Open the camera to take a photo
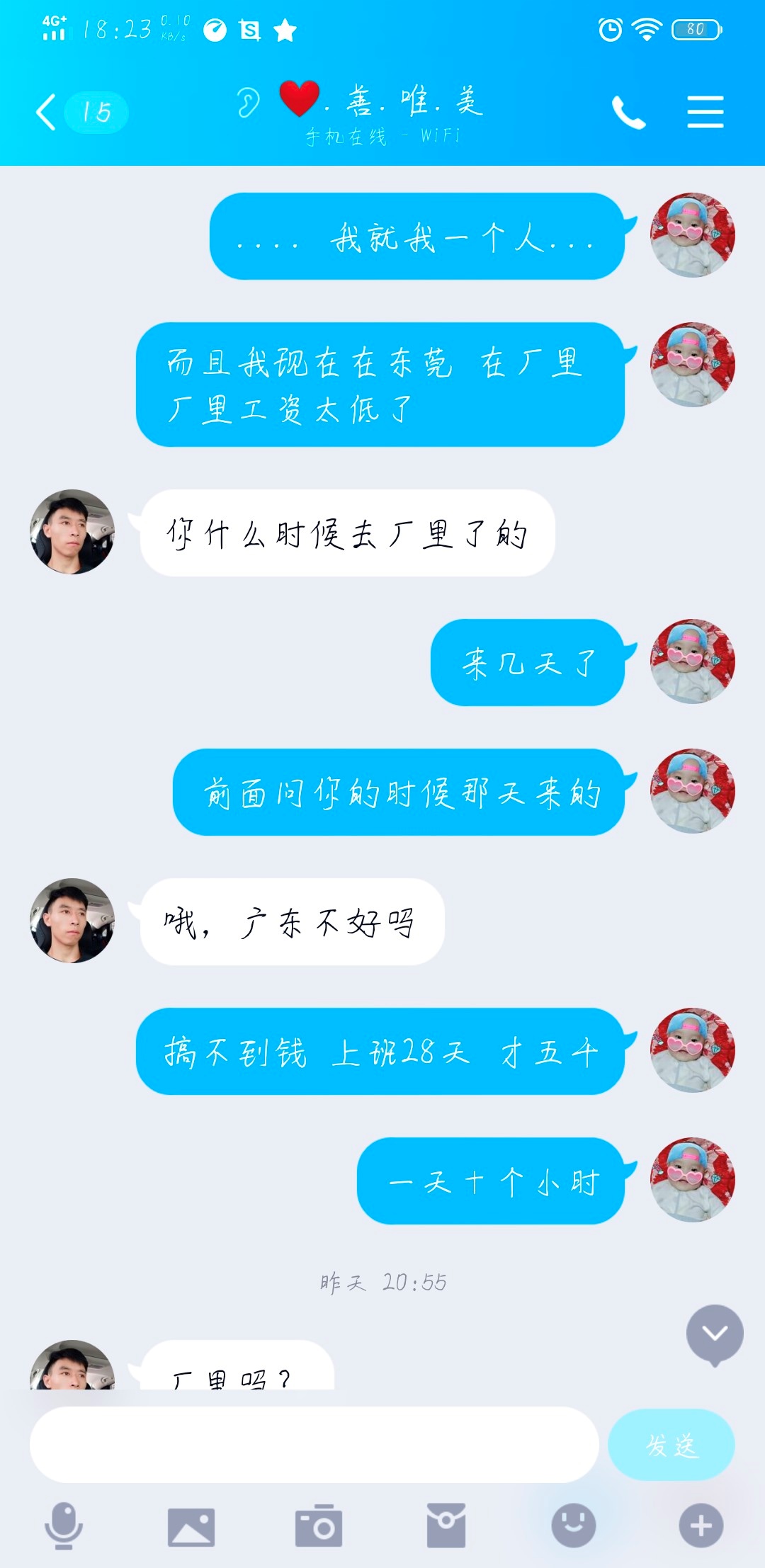Screen dimensions: 765x1568 point(319,1526)
